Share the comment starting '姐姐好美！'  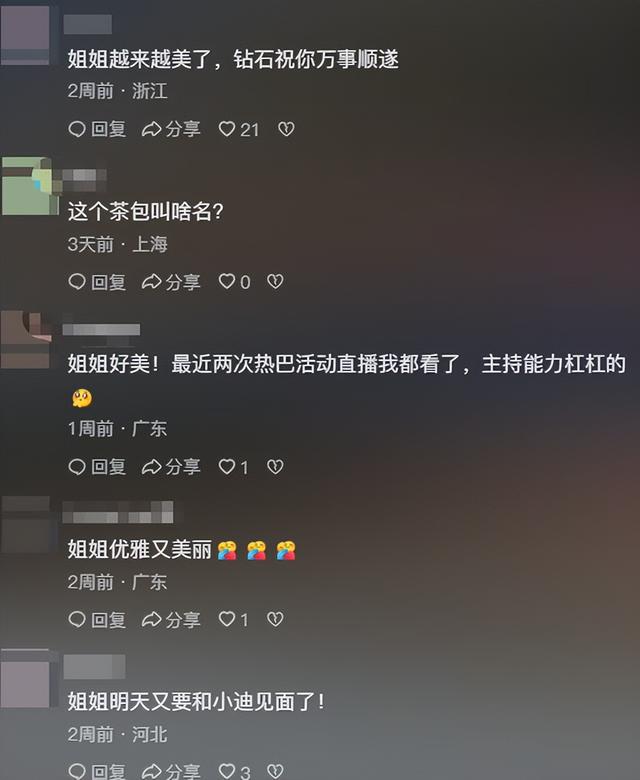171,467
